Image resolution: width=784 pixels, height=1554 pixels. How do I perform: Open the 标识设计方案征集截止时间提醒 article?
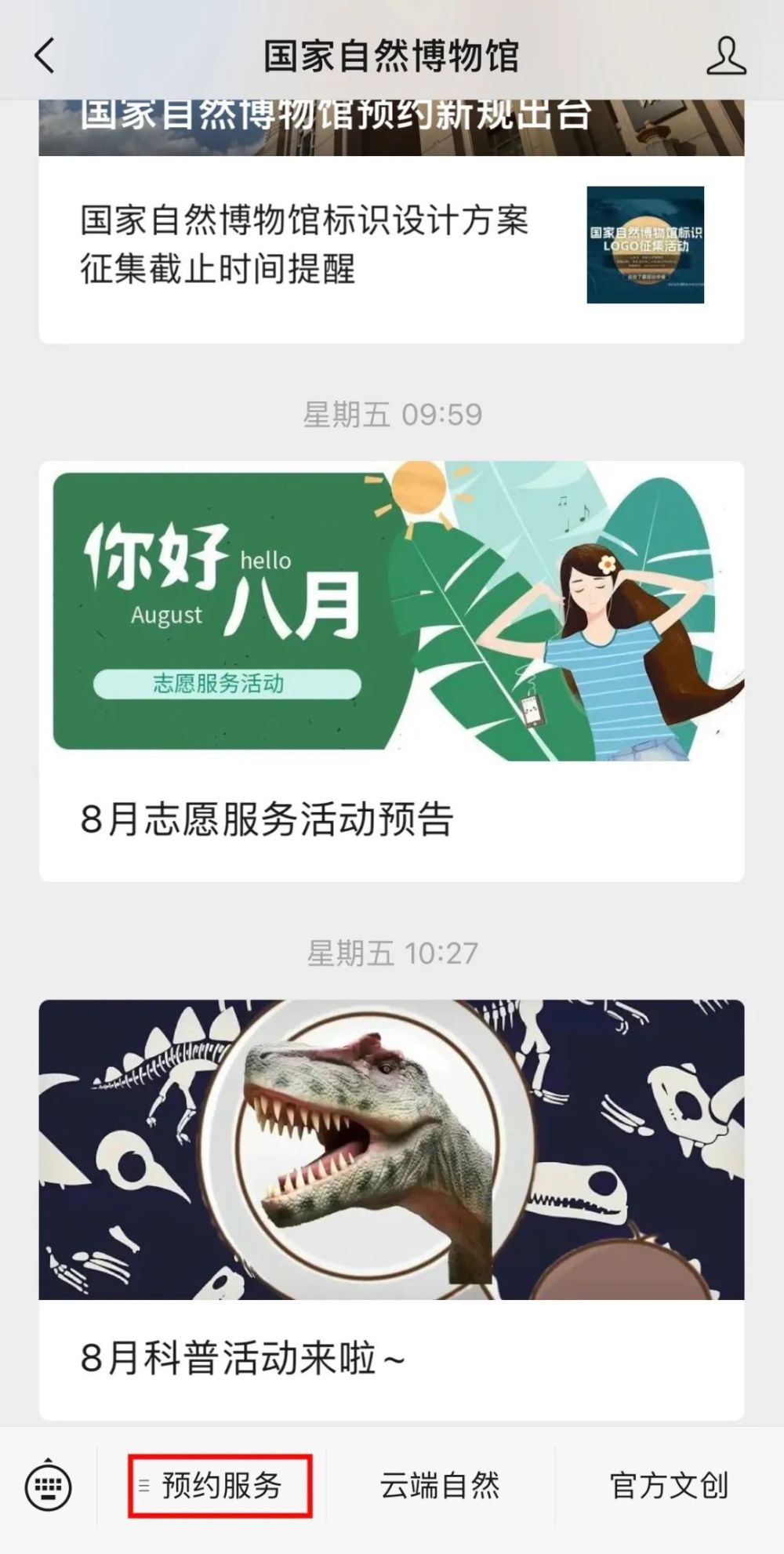point(392,245)
